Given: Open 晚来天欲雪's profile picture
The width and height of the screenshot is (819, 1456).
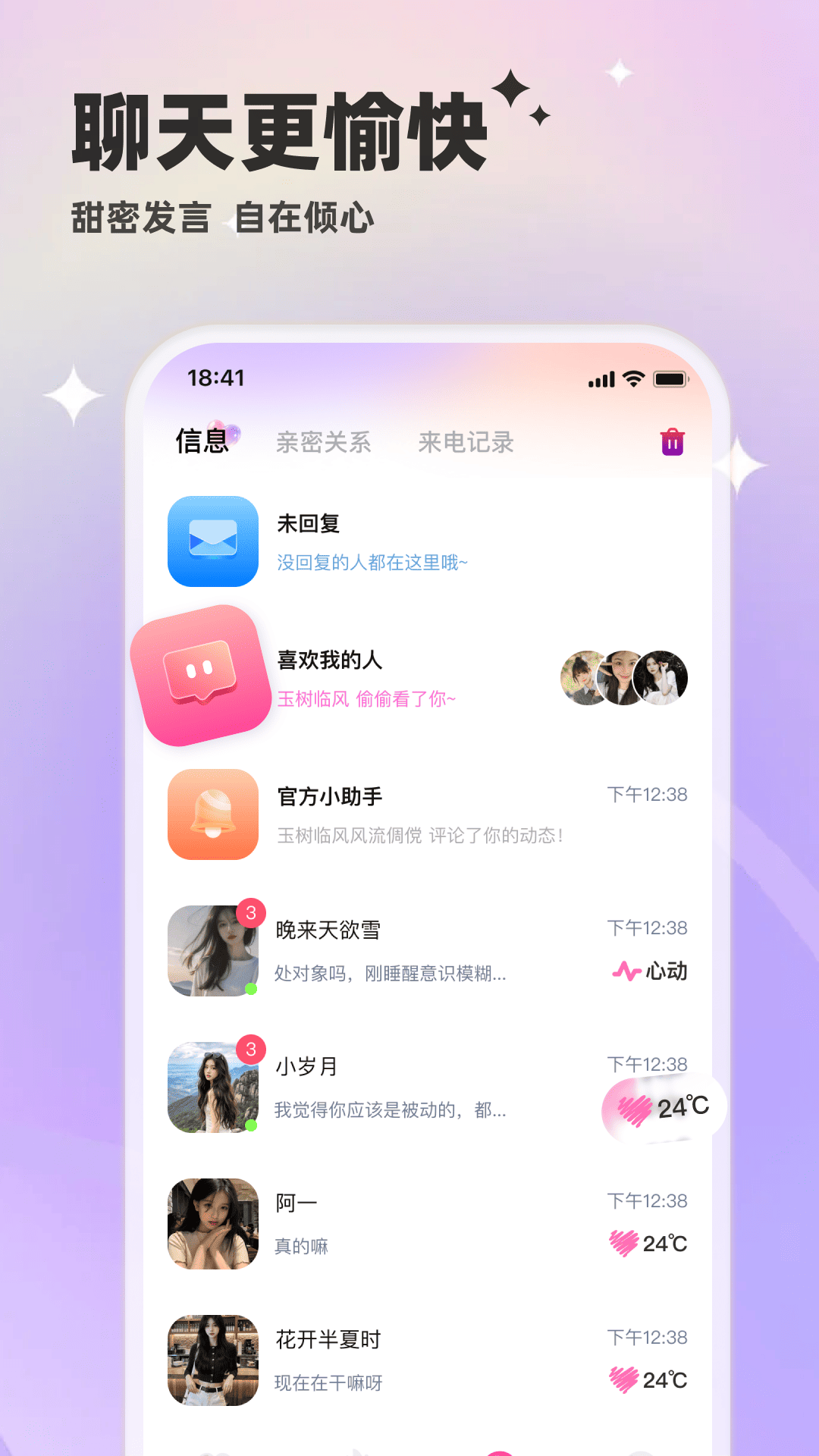Looking at the screenshot, I should (x=213, y=950).
